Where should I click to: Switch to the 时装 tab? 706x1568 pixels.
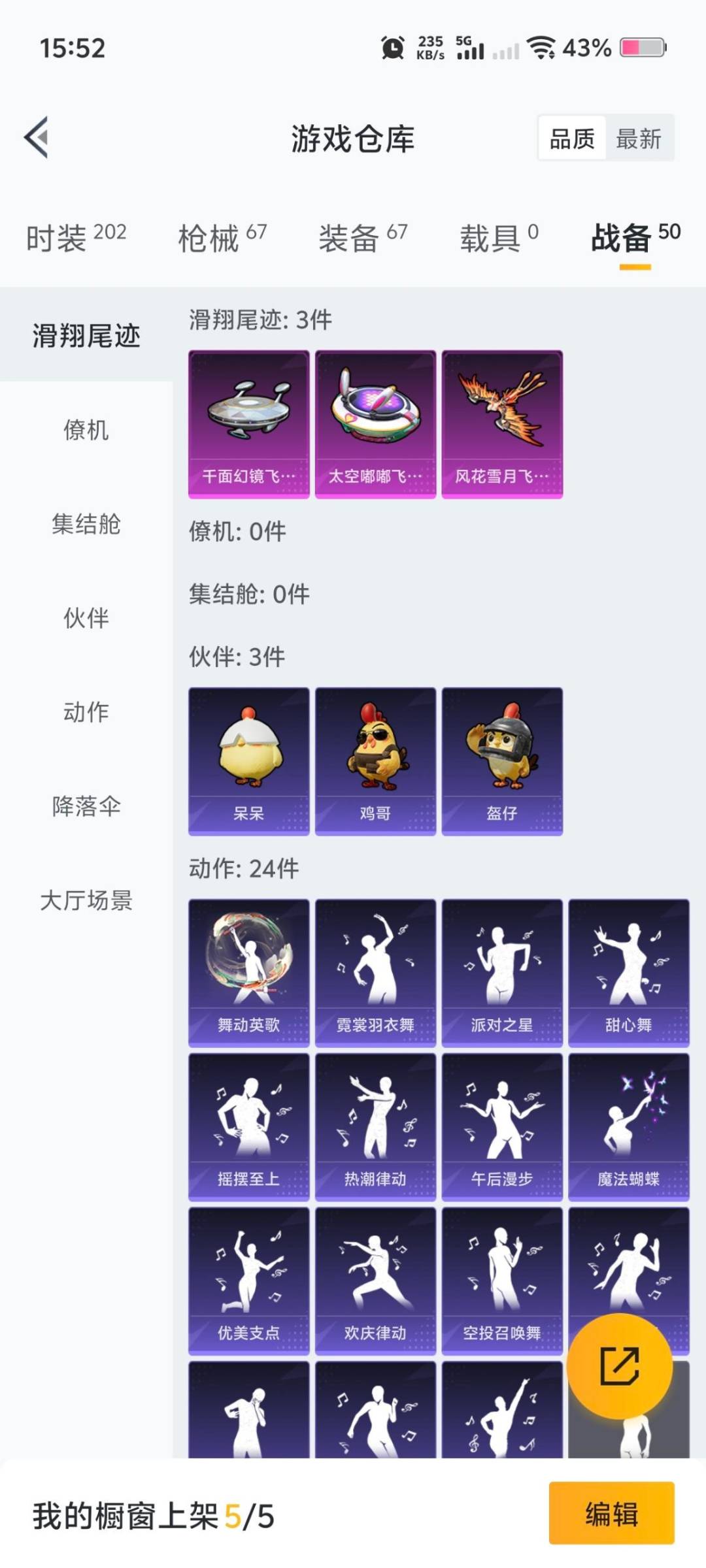click(x=76, y=237)
